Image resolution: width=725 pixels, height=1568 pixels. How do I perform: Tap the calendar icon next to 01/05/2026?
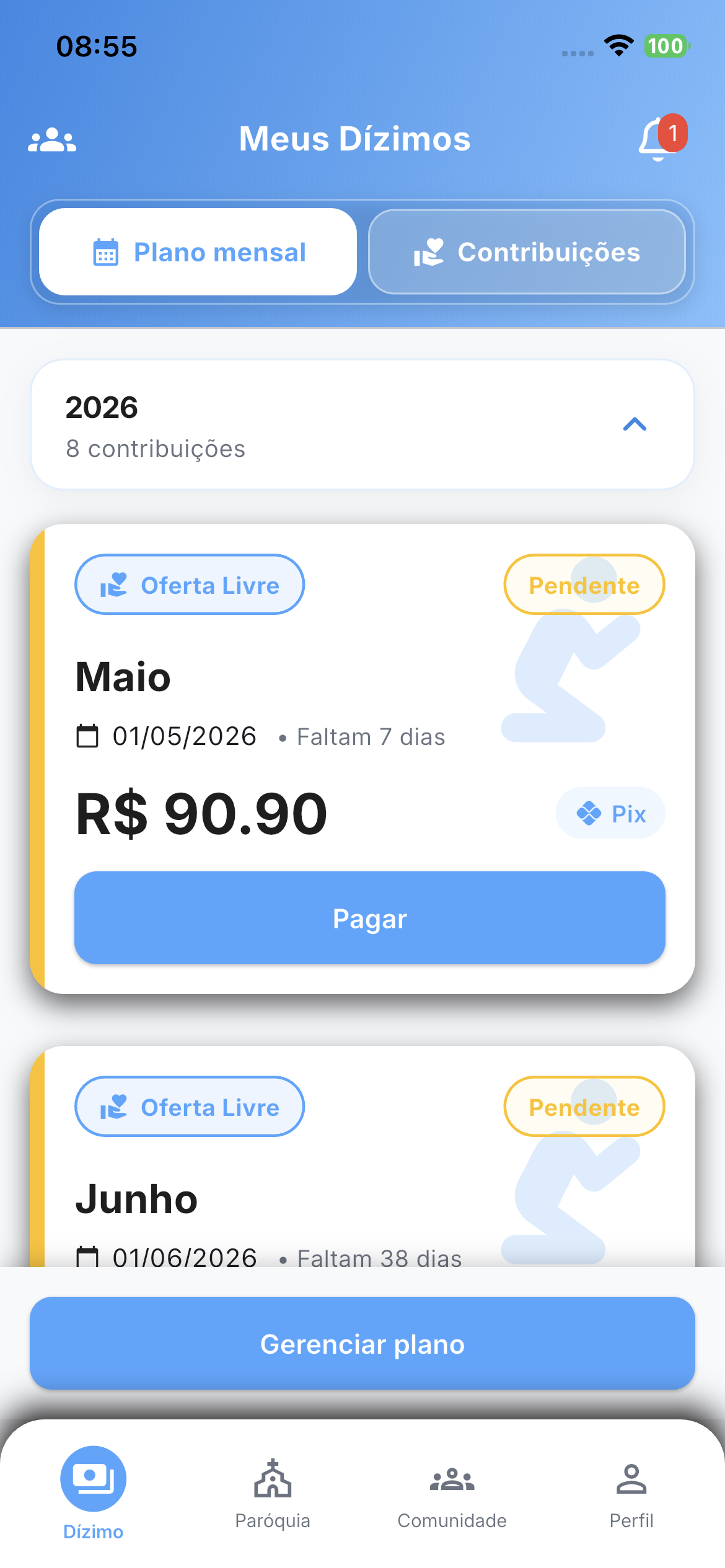pyautogui.click(x=87, y=736)
